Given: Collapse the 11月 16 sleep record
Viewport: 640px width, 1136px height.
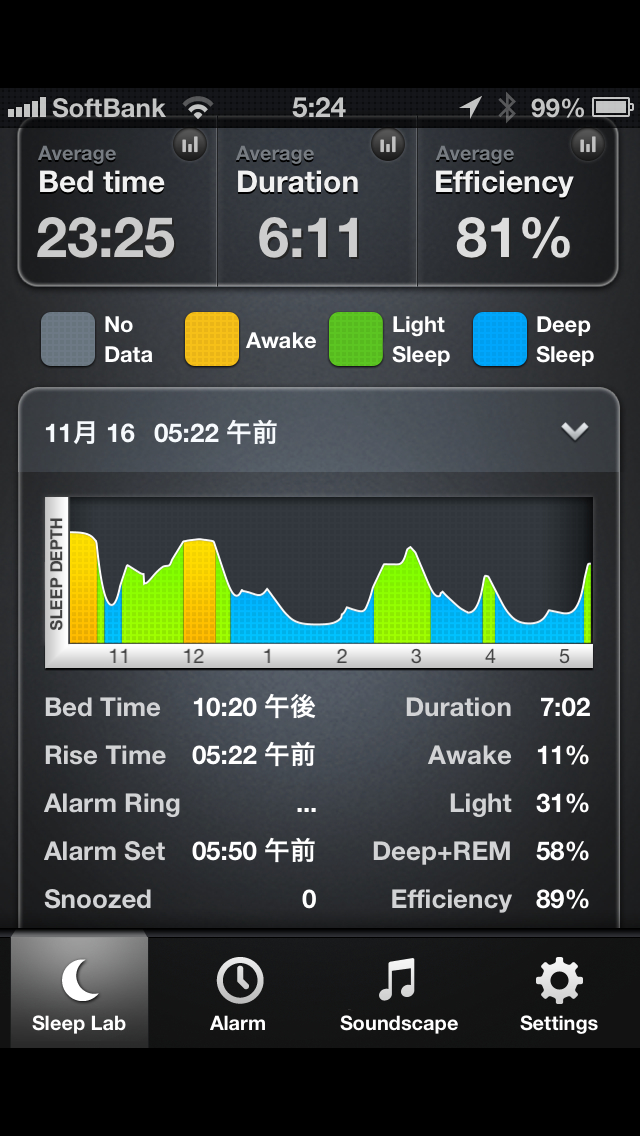Looking at the screenshot, I should point(574,431).
